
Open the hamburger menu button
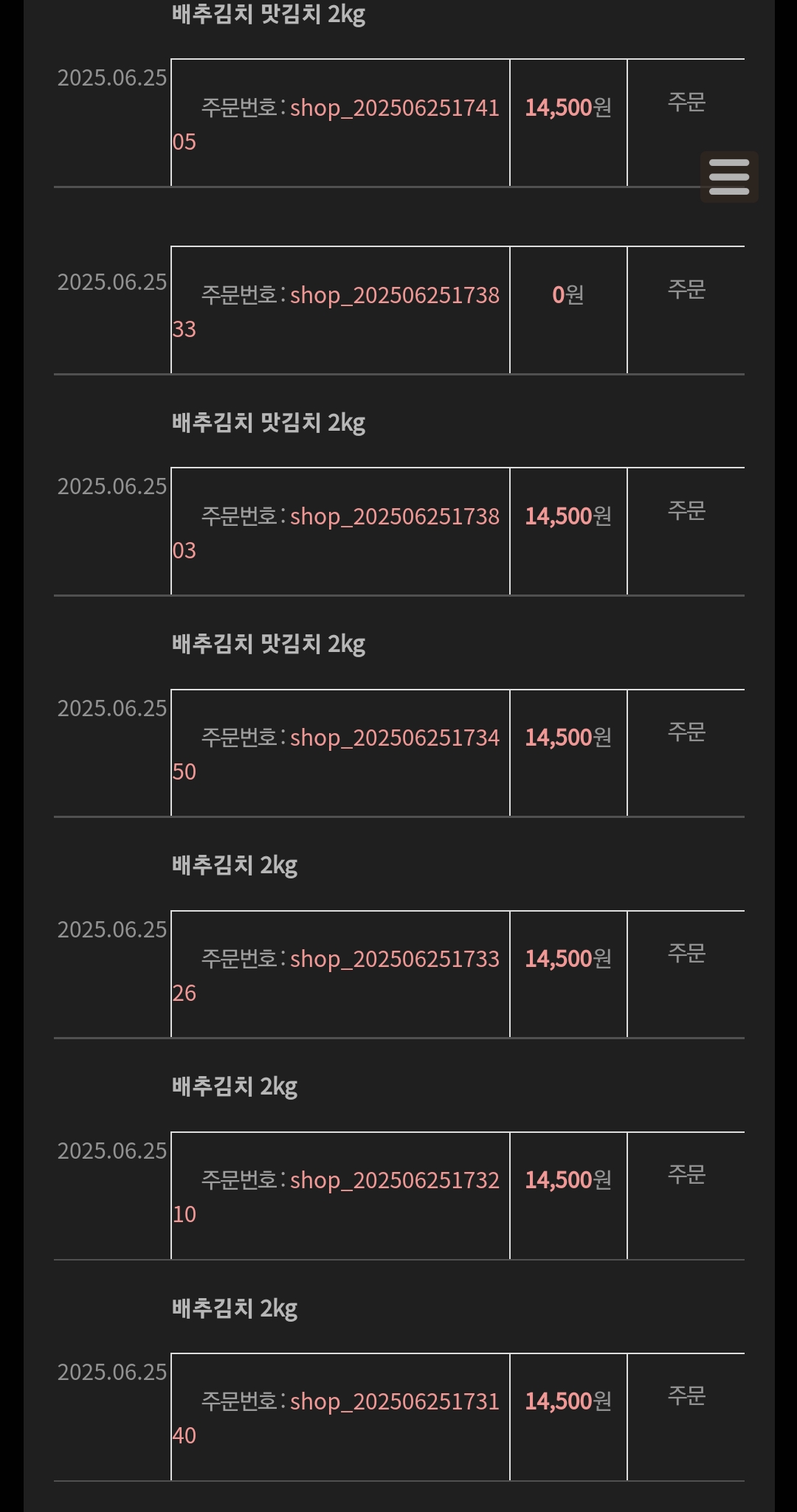pyautogui.click(x=729, y=177)
